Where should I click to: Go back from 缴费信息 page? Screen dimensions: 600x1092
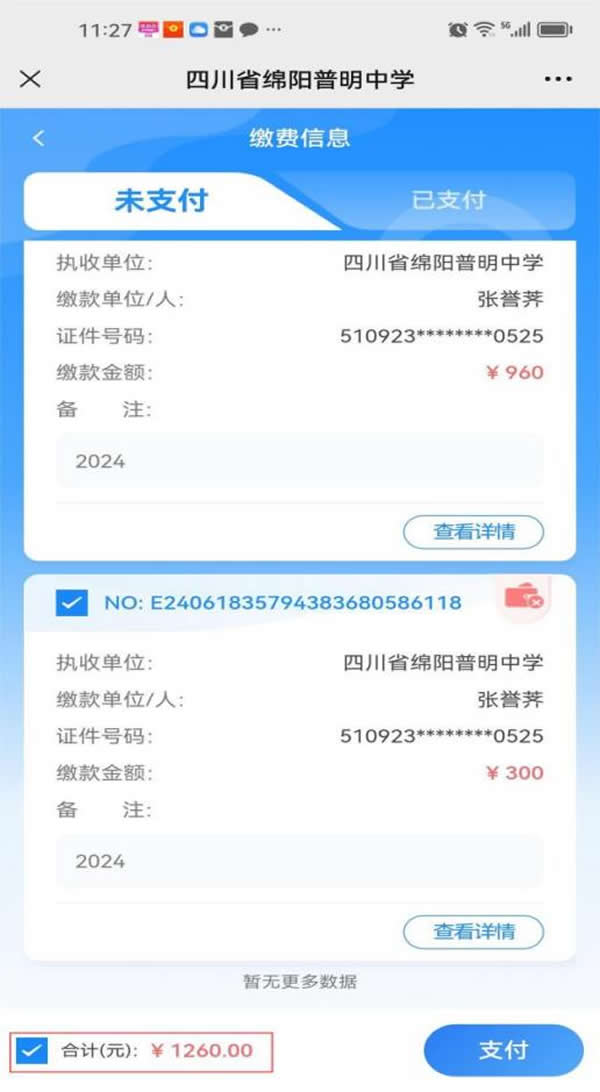click(39, 138)
